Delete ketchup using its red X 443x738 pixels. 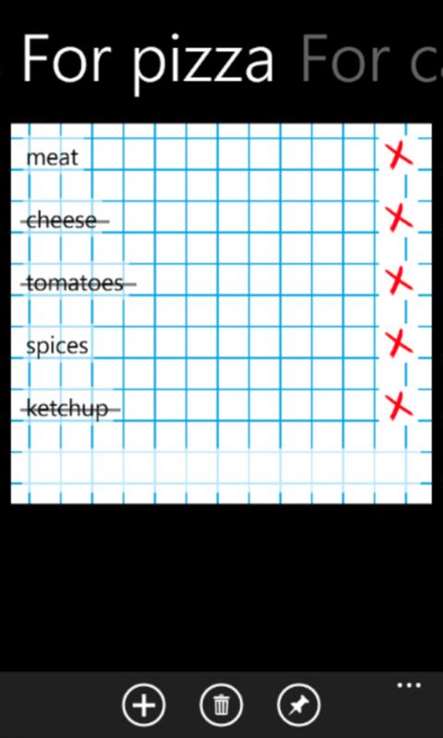(400, 406)
